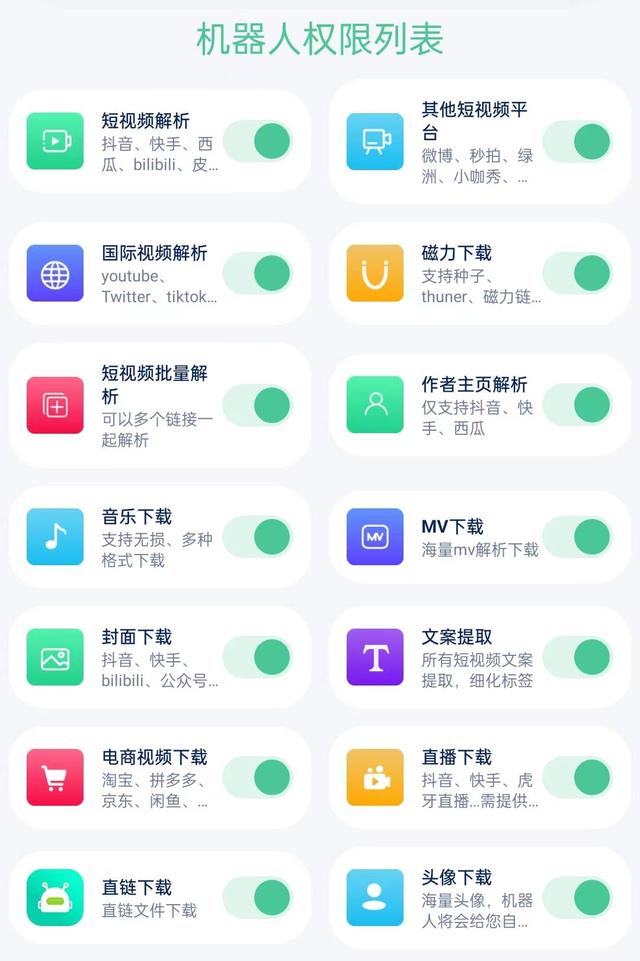Toggle 音乐下载 permission off
This screenshot has height=961, width=640.
tap(257, 537)
